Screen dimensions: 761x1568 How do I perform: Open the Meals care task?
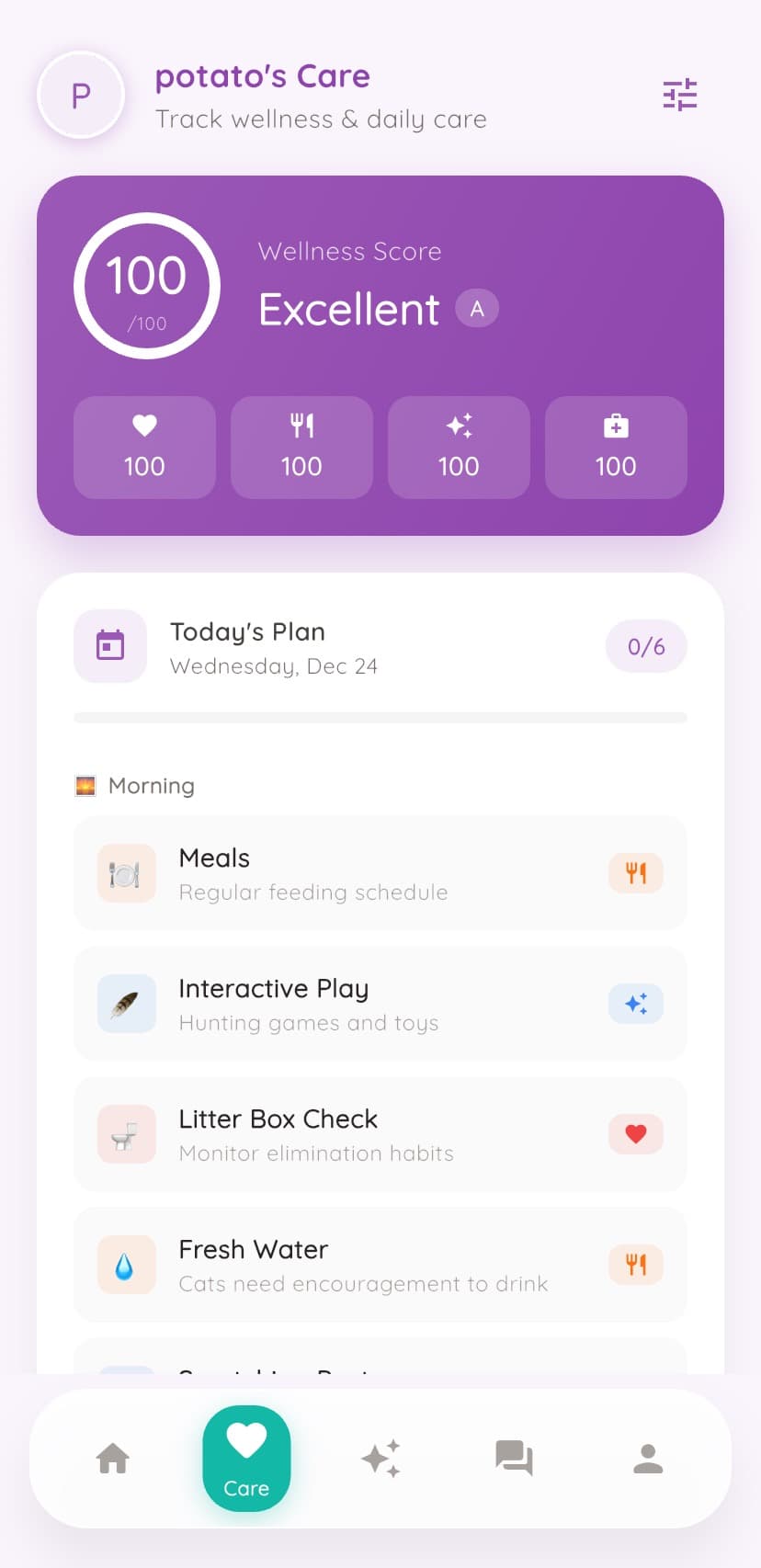[380, 873]
